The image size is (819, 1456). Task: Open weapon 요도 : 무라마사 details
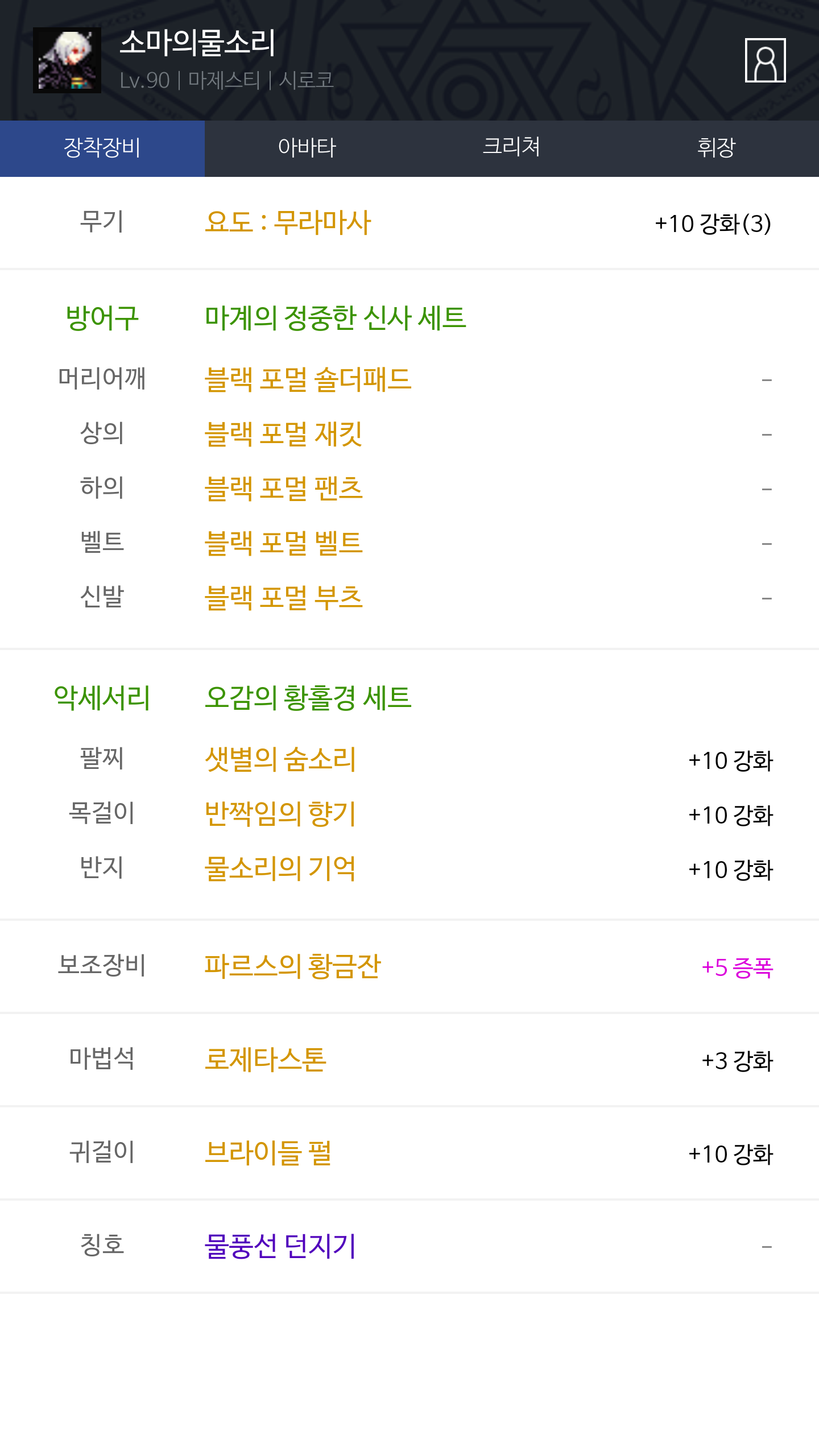[288, 222]
